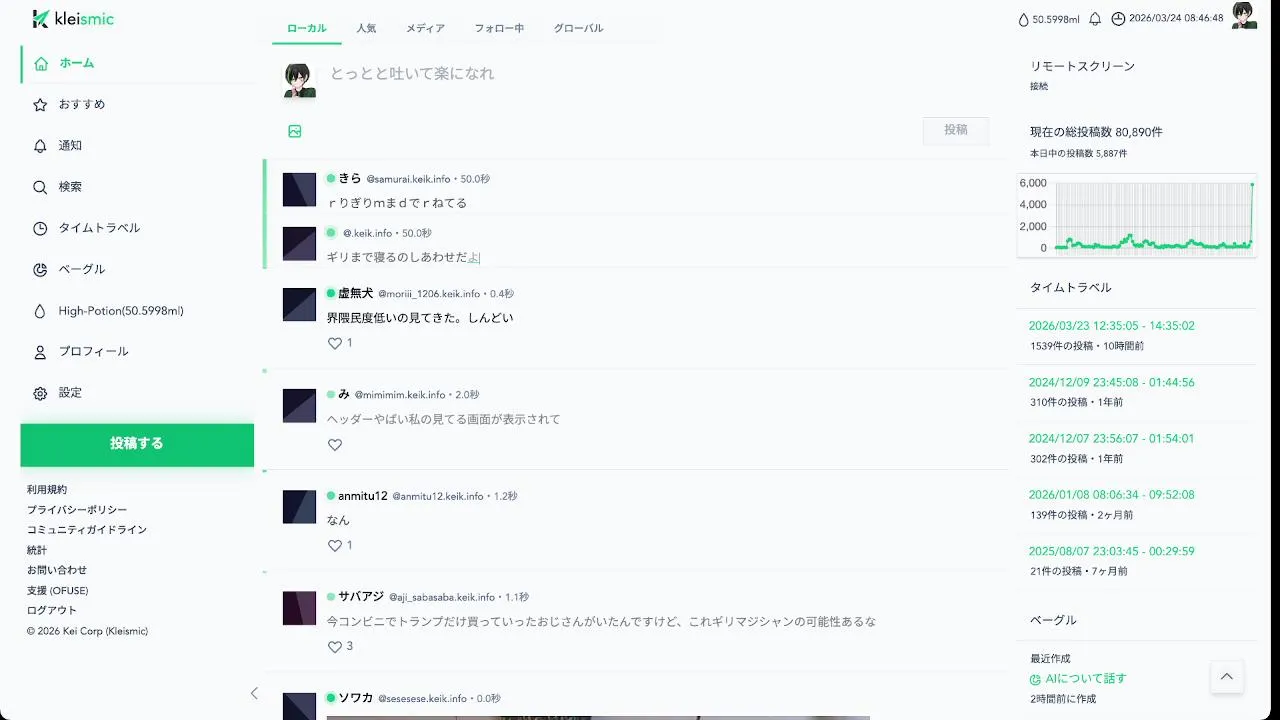Open the AIについて話す bagel link
Image resolution: width=1280 pixels, height=720 pixels.
click(1085, 678)
